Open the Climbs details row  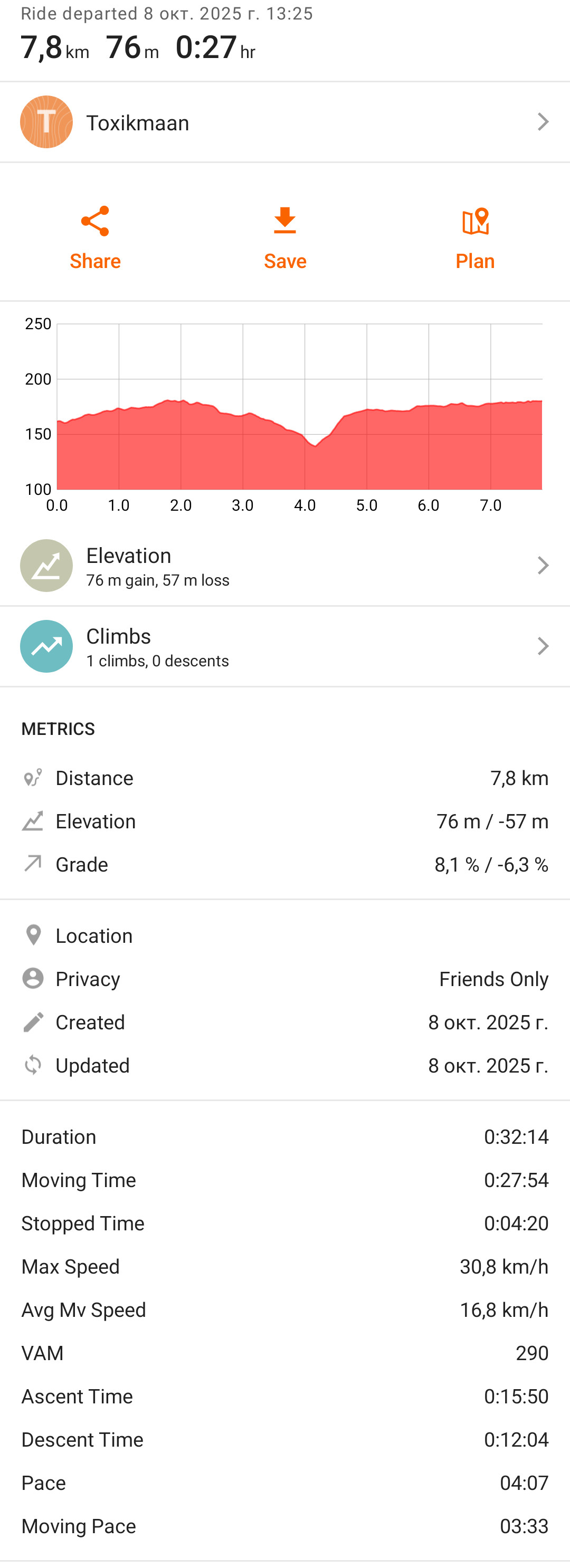click(285, 646)
